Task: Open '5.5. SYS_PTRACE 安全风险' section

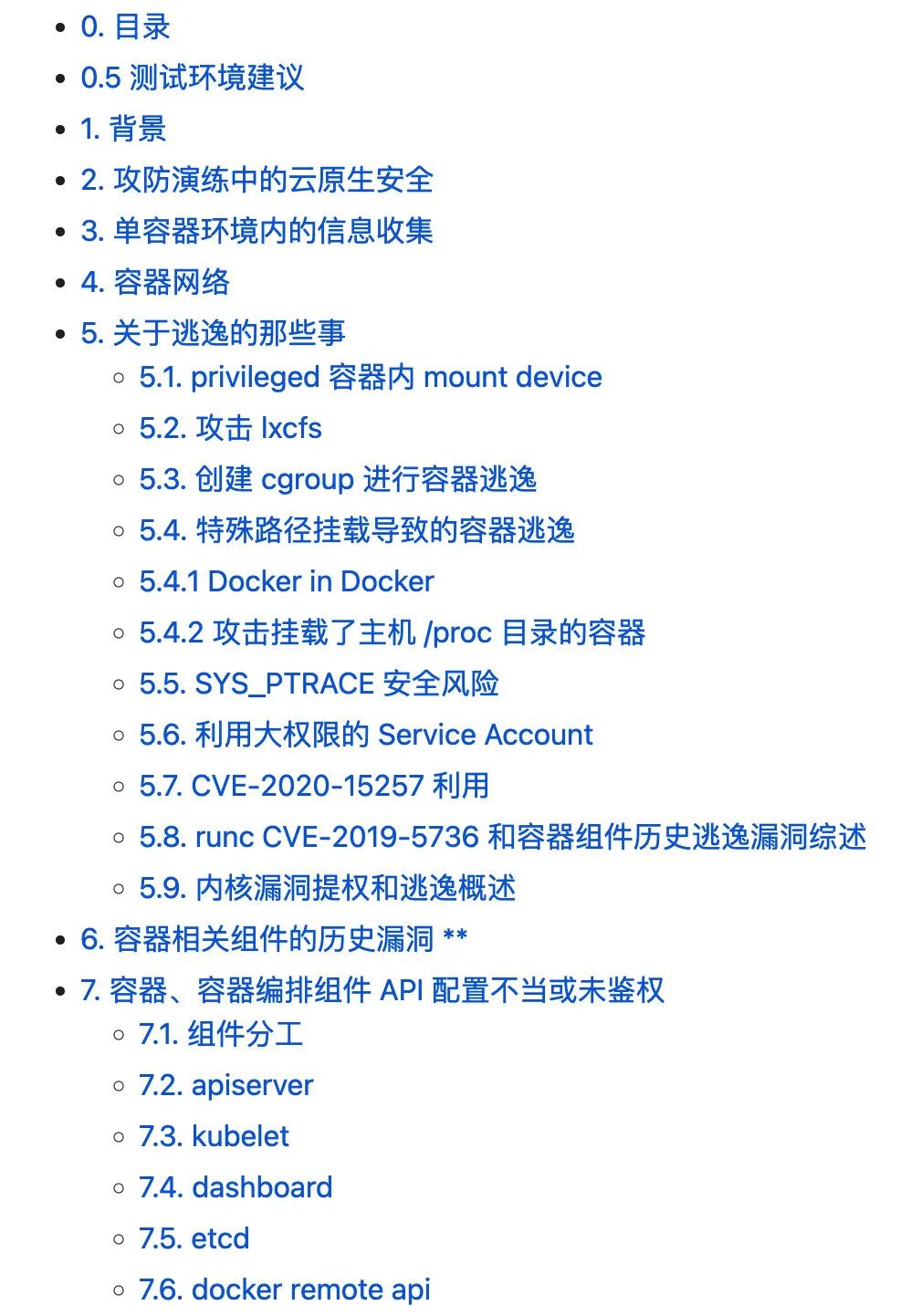Action: point(319,684)
